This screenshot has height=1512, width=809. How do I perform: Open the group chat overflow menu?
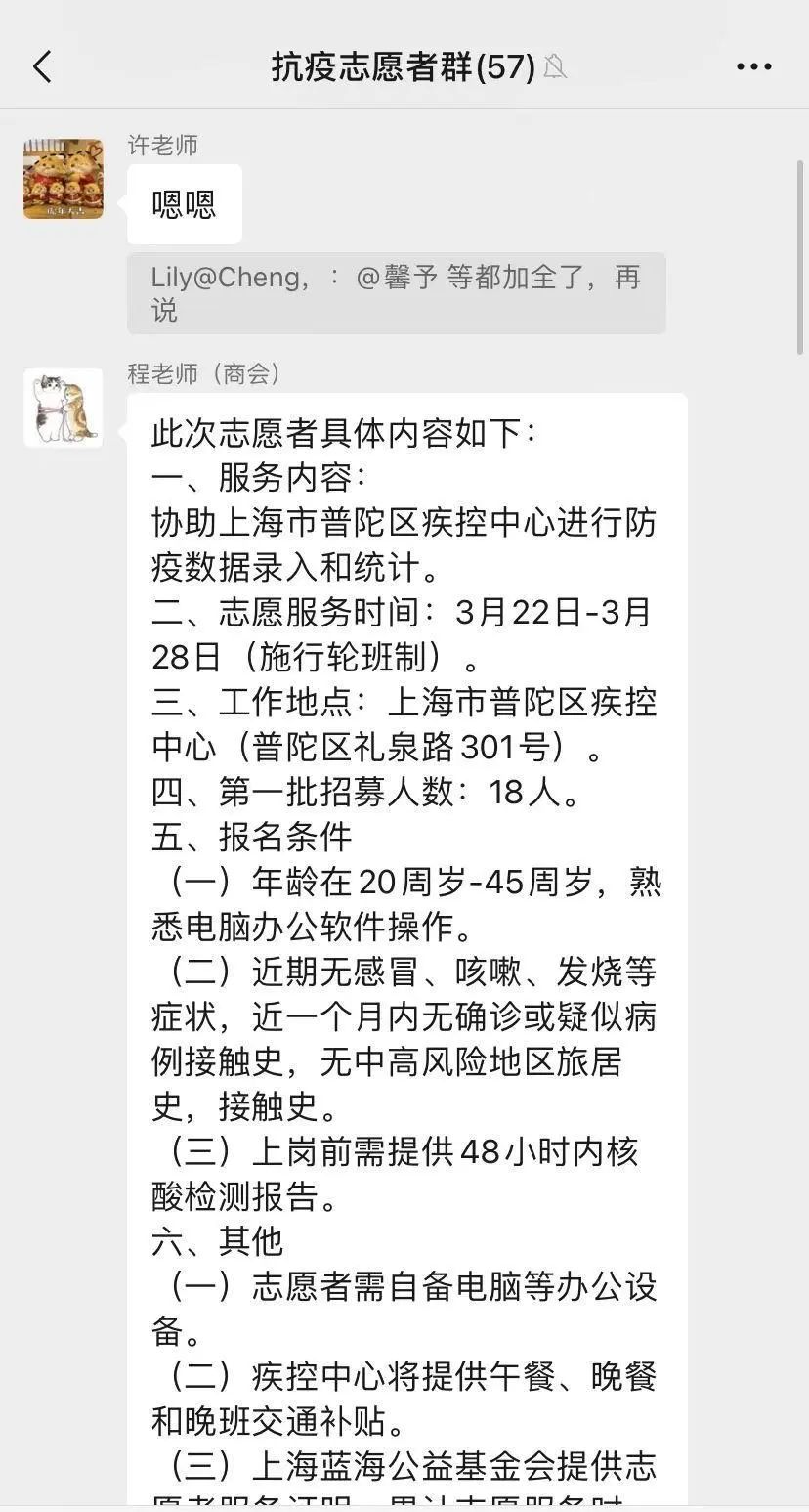753,67
